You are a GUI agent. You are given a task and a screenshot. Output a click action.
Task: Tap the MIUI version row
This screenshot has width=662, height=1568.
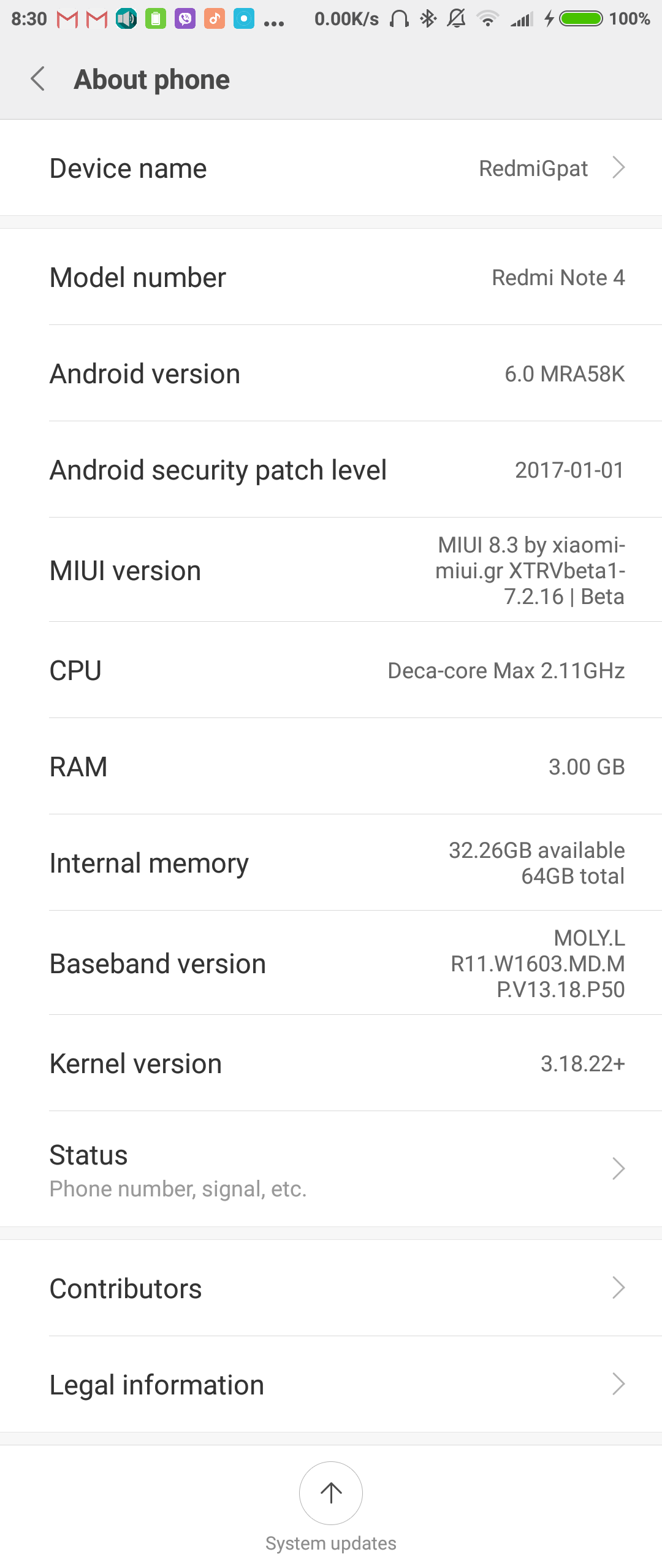tap(331, 570)
